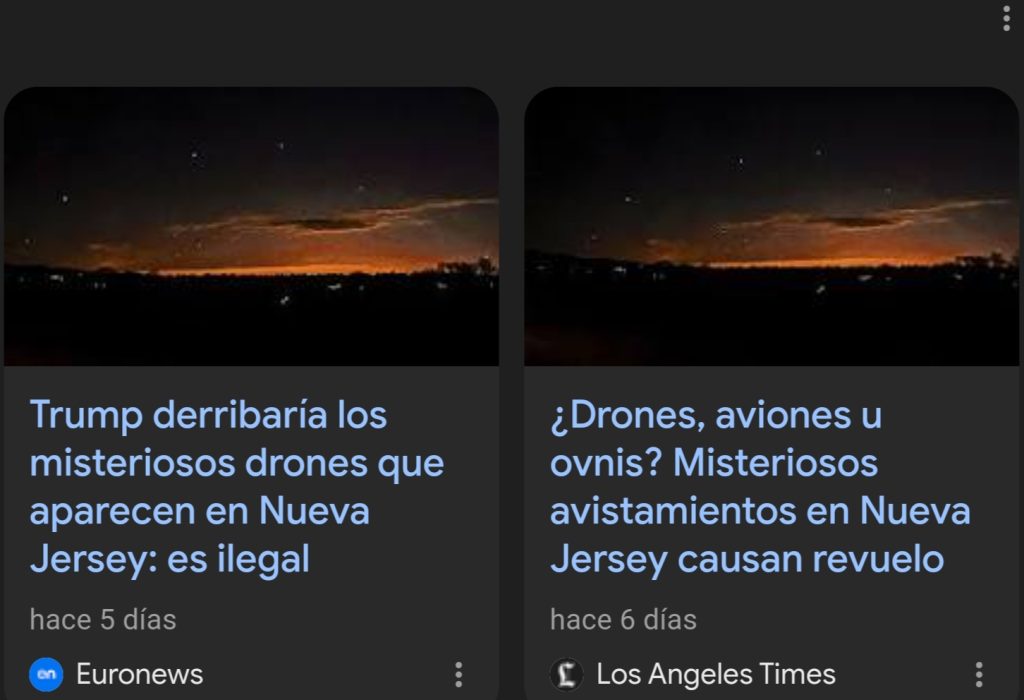The image size is (1024, 700).
Task: Open the Euronews article about Trump and drones
Action: tap(237, 486)
